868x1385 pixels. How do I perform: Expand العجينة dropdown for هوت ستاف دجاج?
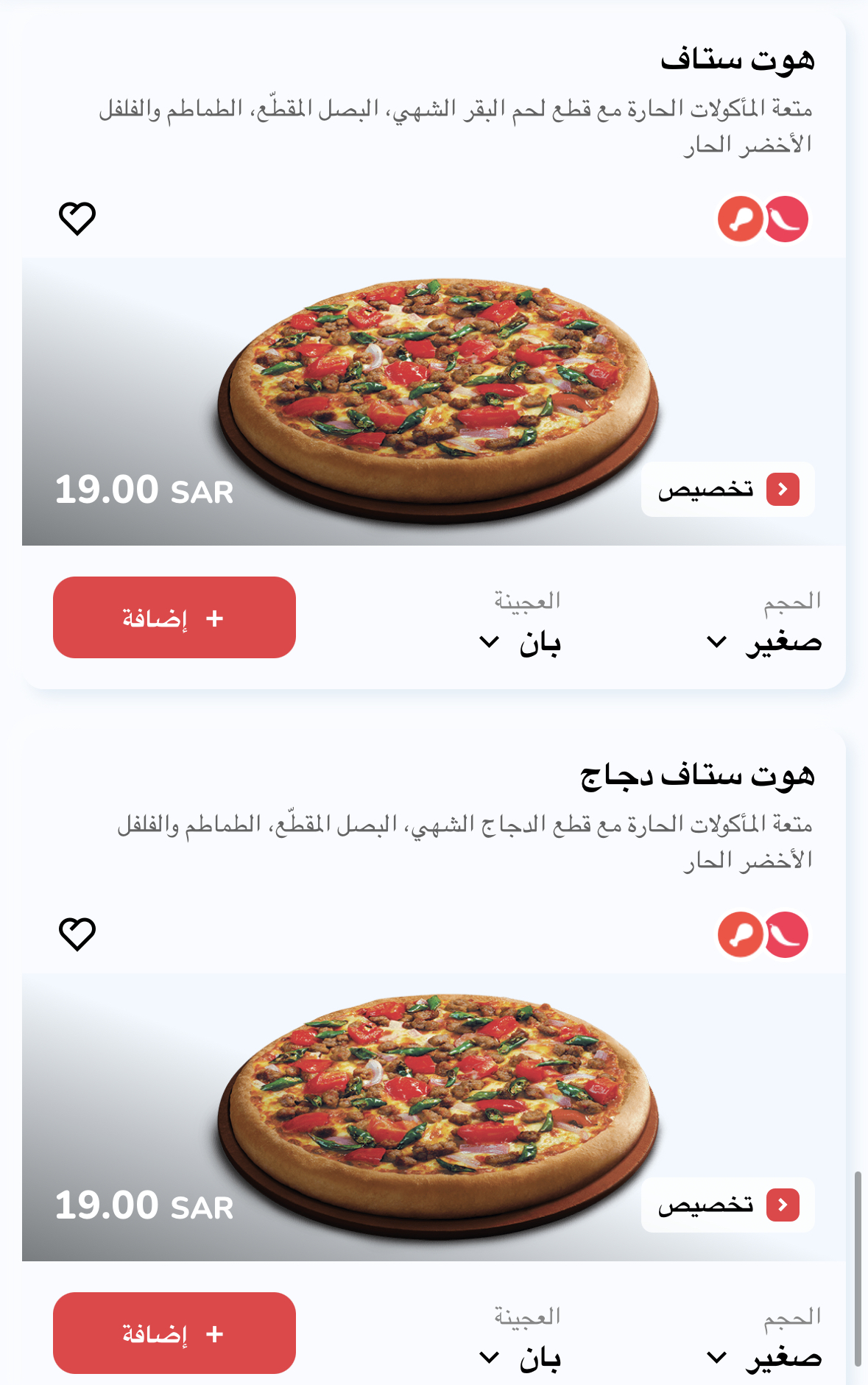tap(521, 1358)
